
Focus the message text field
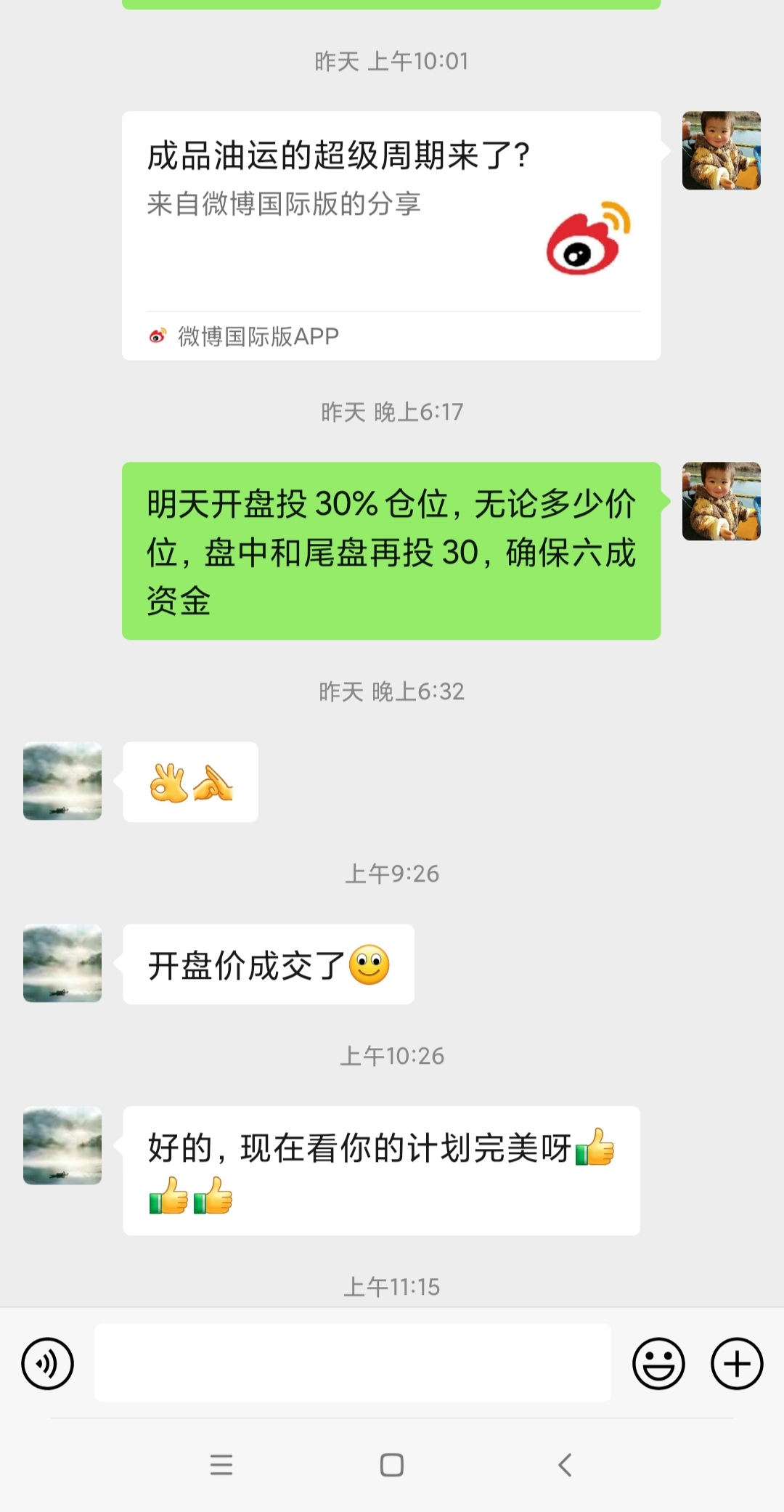tap(352, 1362)
